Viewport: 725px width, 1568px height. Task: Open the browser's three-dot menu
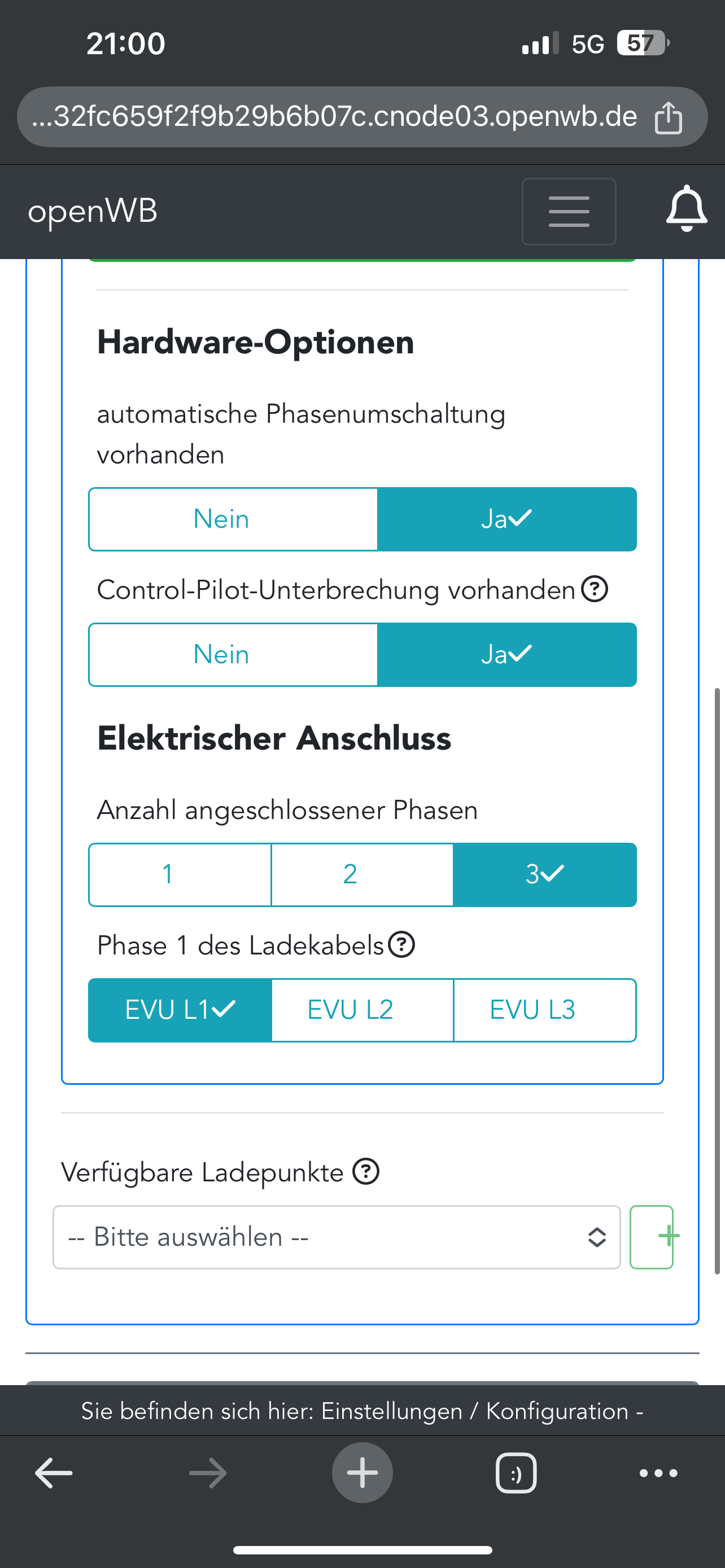658,1473
